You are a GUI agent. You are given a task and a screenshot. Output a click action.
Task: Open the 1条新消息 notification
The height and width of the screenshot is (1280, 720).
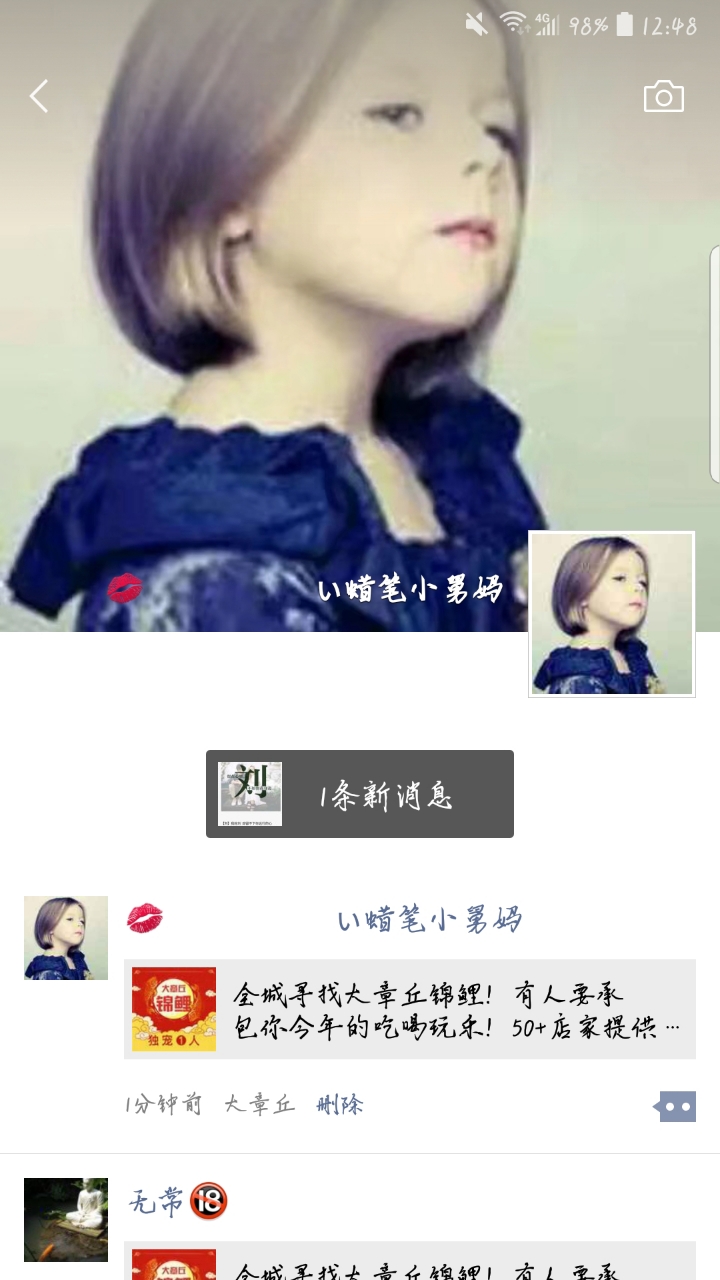tap(360, 794)
